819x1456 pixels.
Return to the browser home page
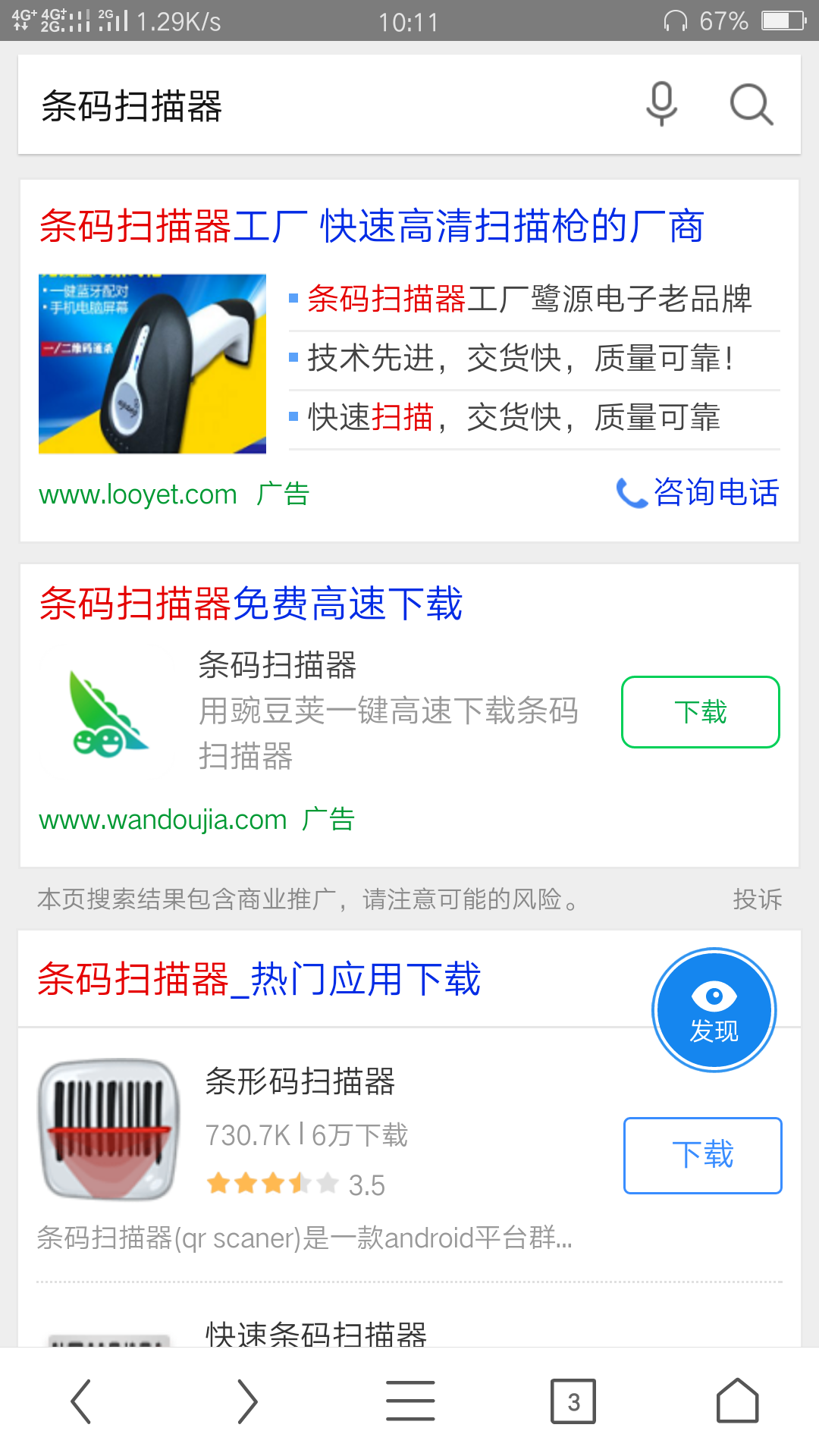coord(737,1401)
